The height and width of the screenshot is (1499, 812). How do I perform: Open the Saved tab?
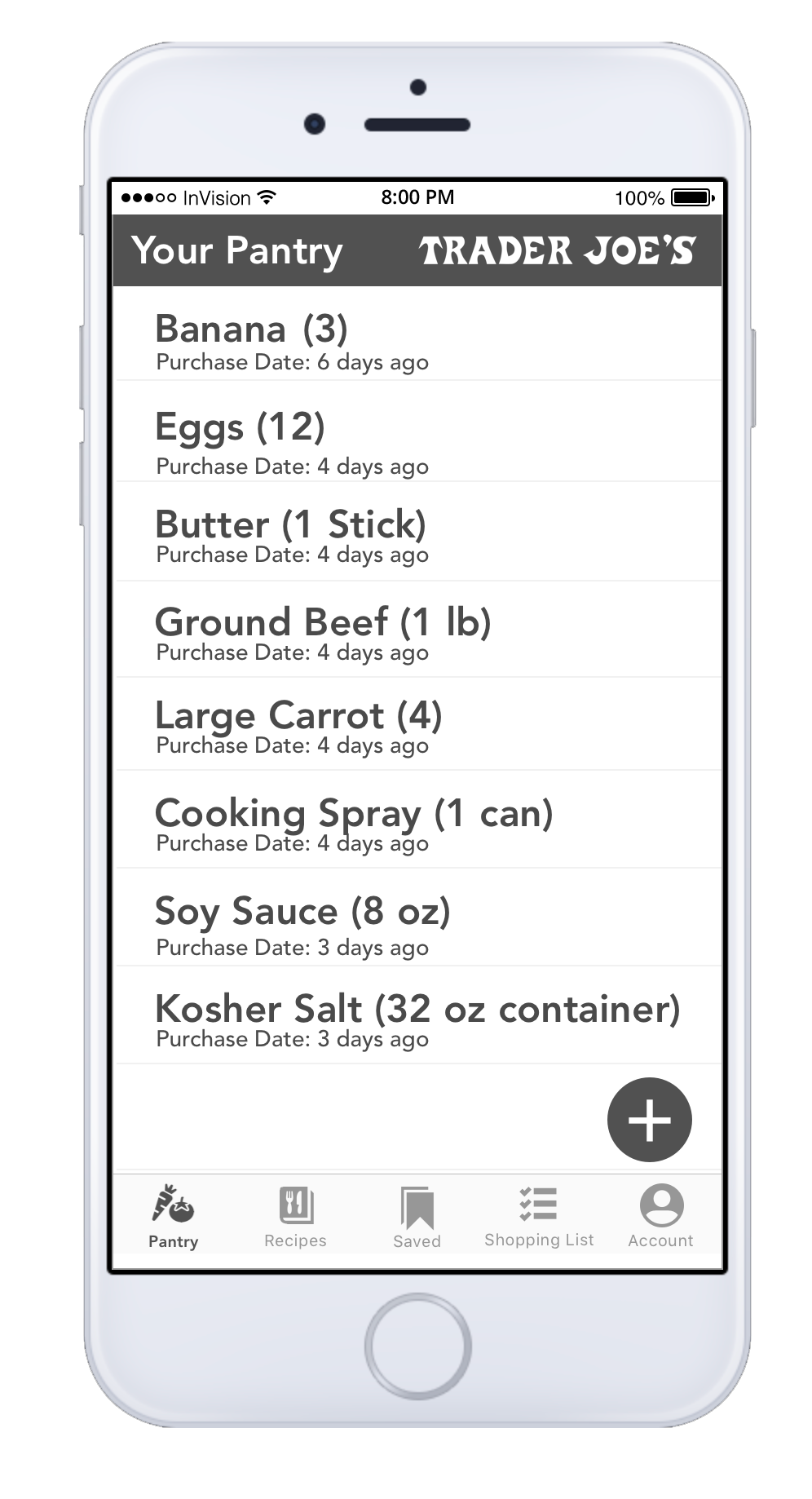click(417, 1218)
